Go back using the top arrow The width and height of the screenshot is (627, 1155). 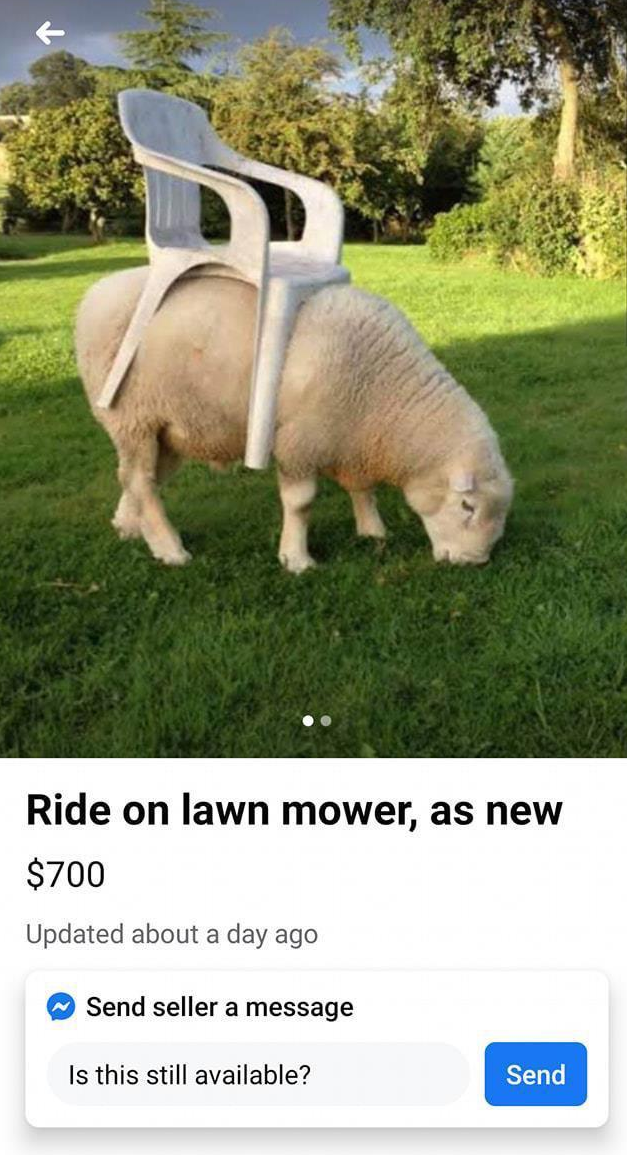(50, 33)
